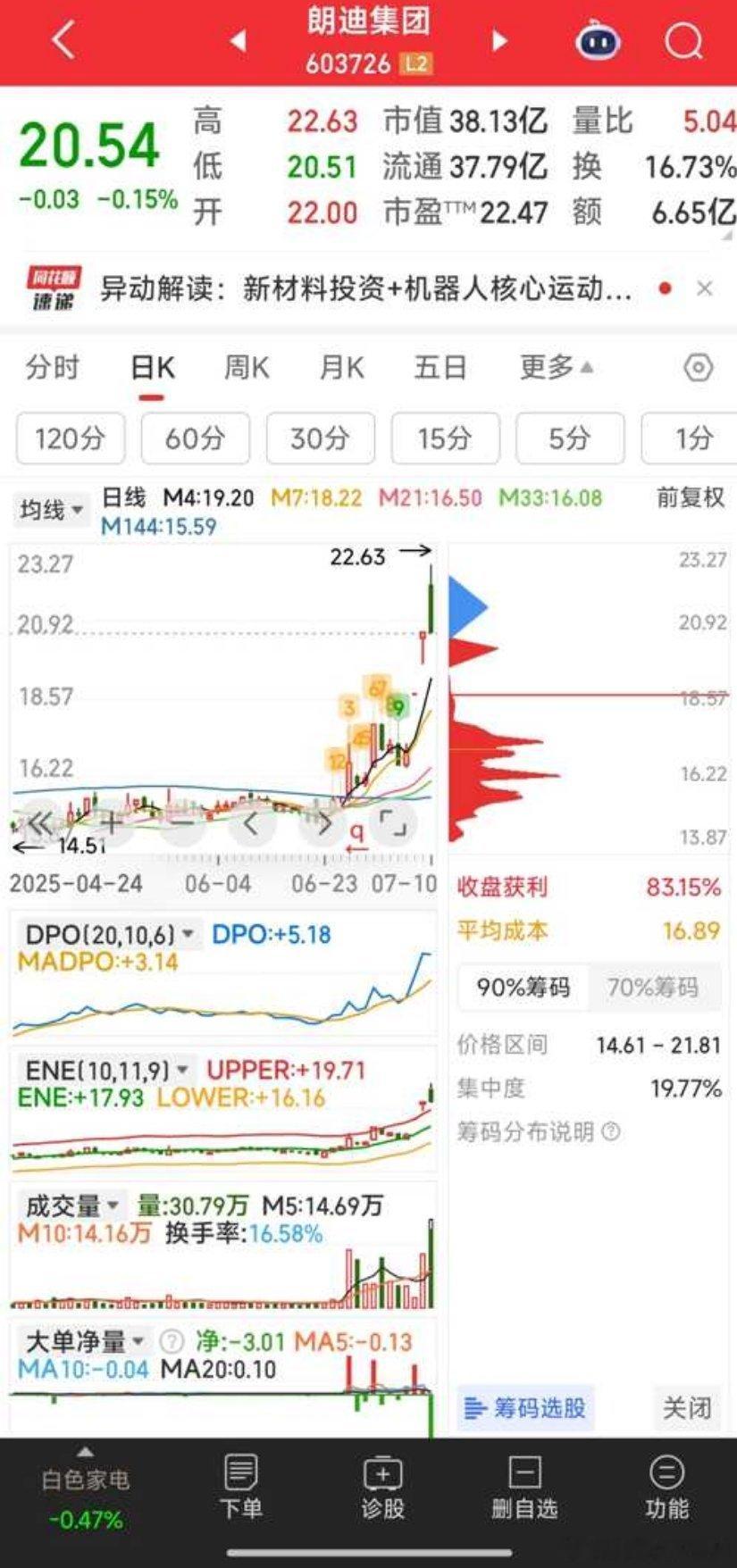Select the 周K chart tab

247,367
